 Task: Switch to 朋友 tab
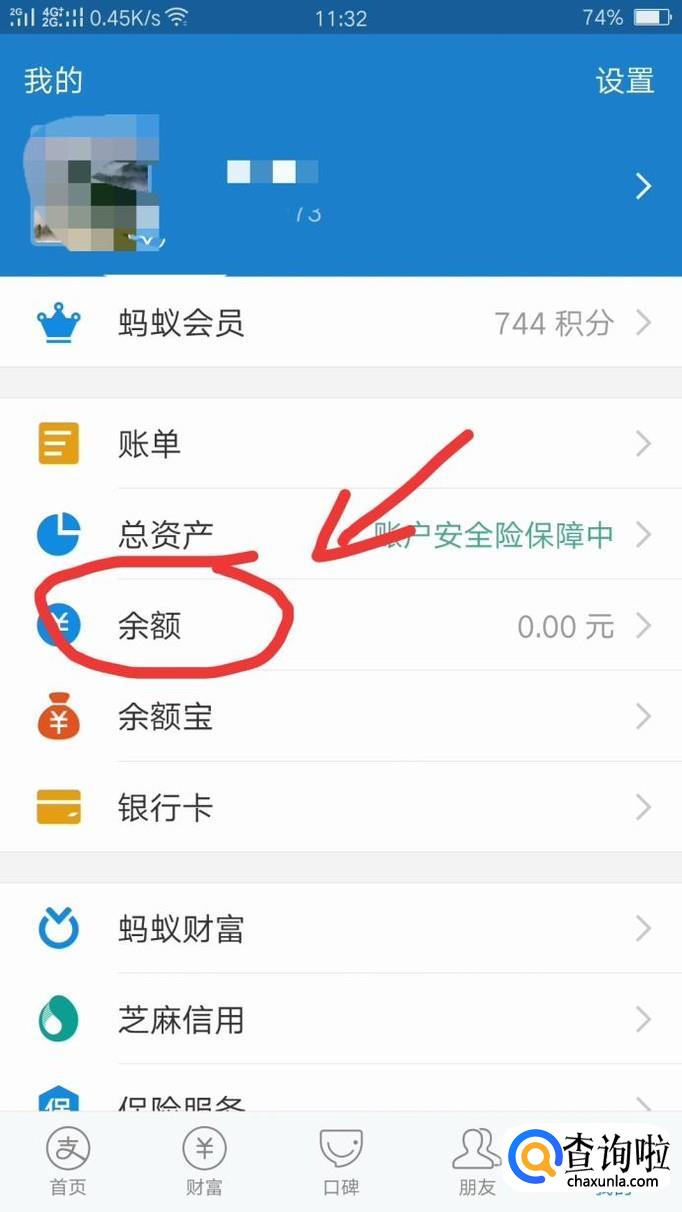[476, 1162]
